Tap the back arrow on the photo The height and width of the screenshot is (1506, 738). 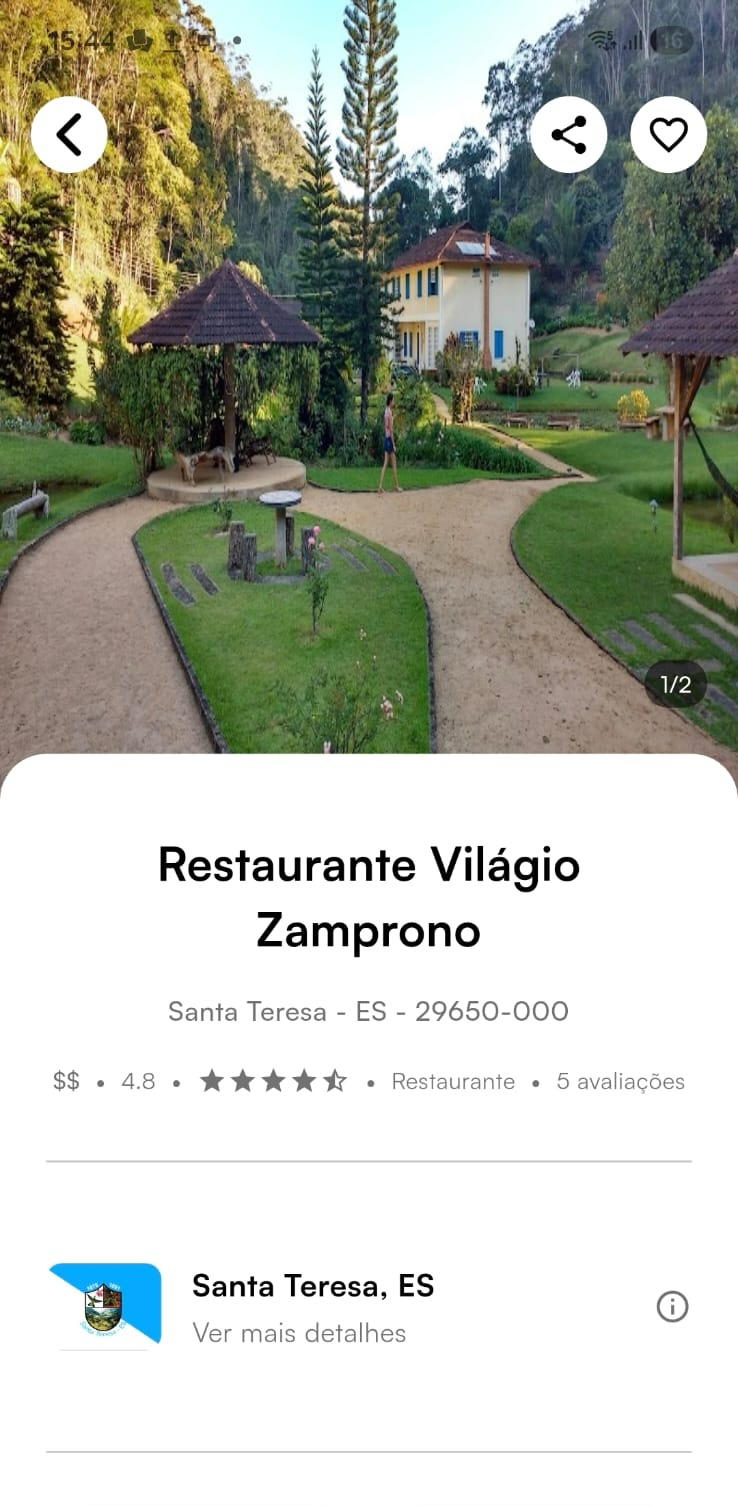click(x=69, y=135)
